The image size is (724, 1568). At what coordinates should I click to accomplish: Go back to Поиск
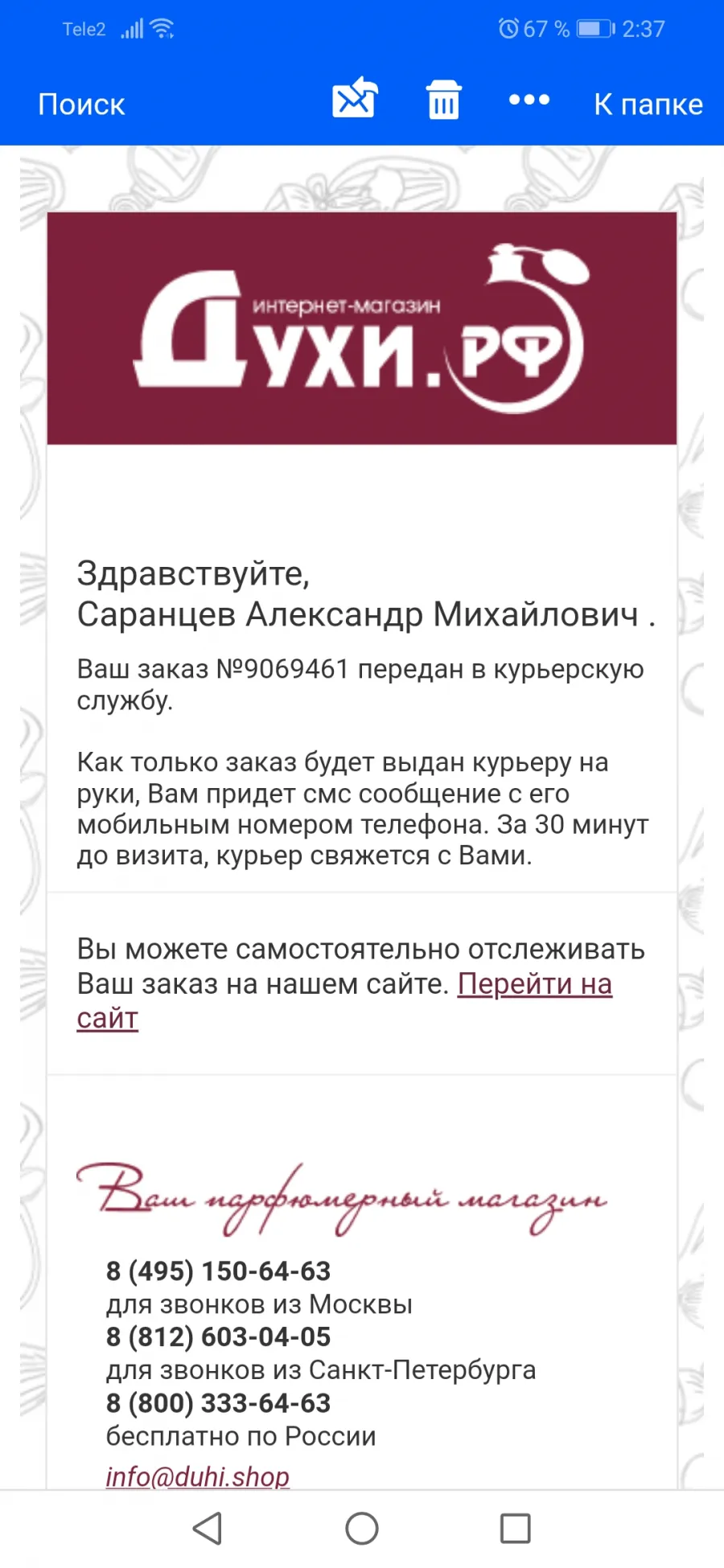coord(81,105)
